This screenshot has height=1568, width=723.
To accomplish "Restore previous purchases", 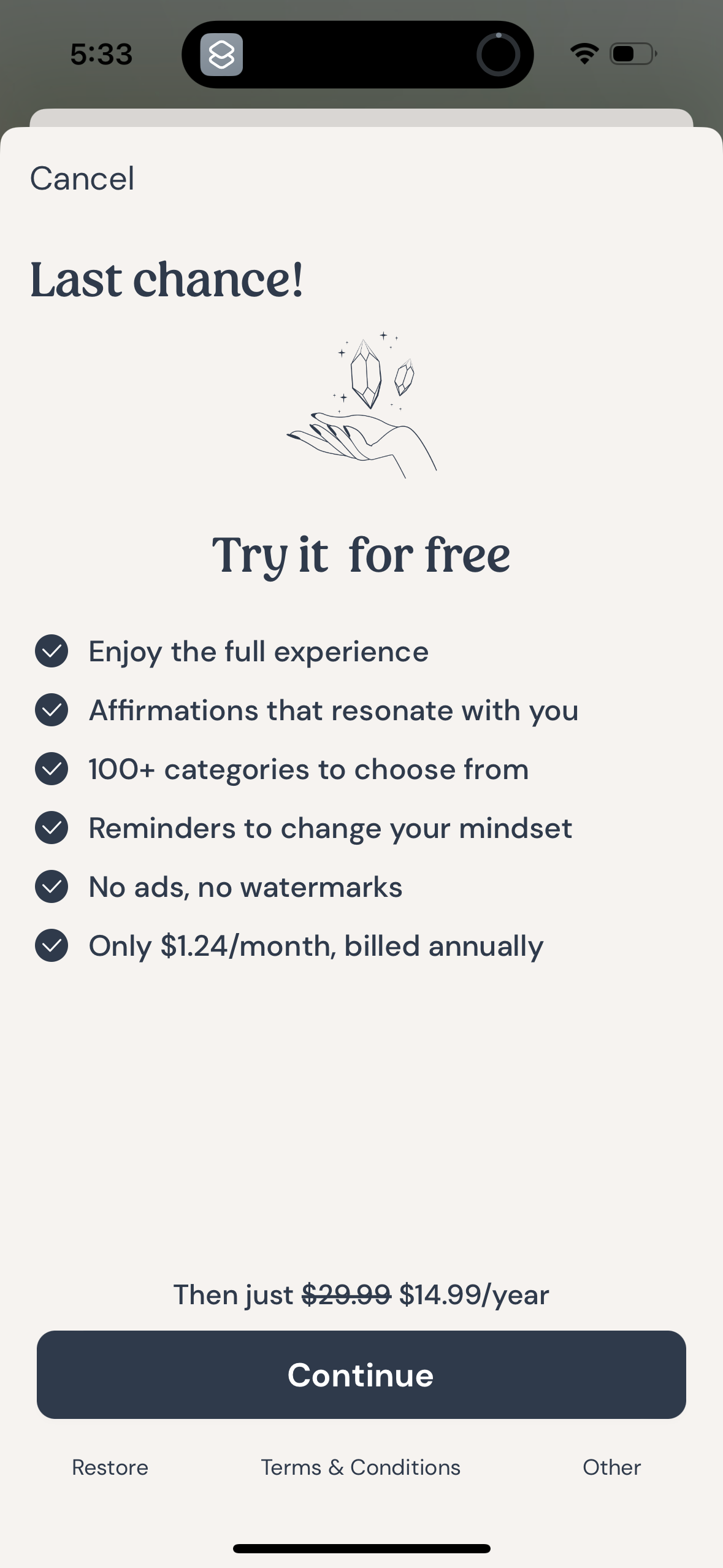I will click(x=110, y=1467).
